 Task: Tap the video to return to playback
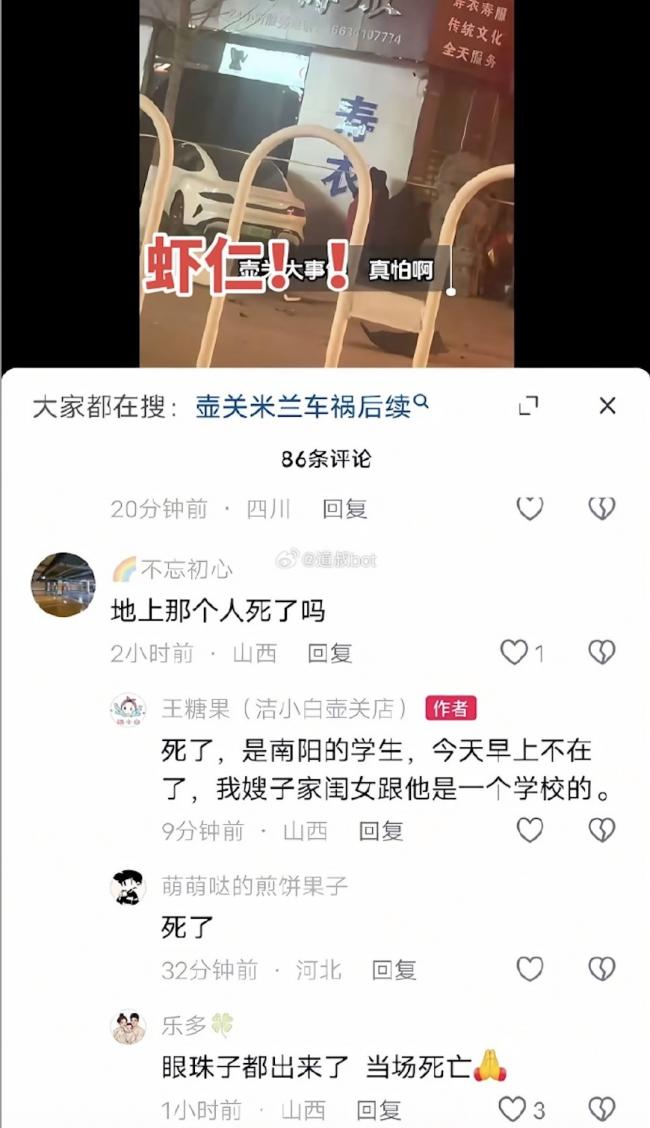coord(326,180)
